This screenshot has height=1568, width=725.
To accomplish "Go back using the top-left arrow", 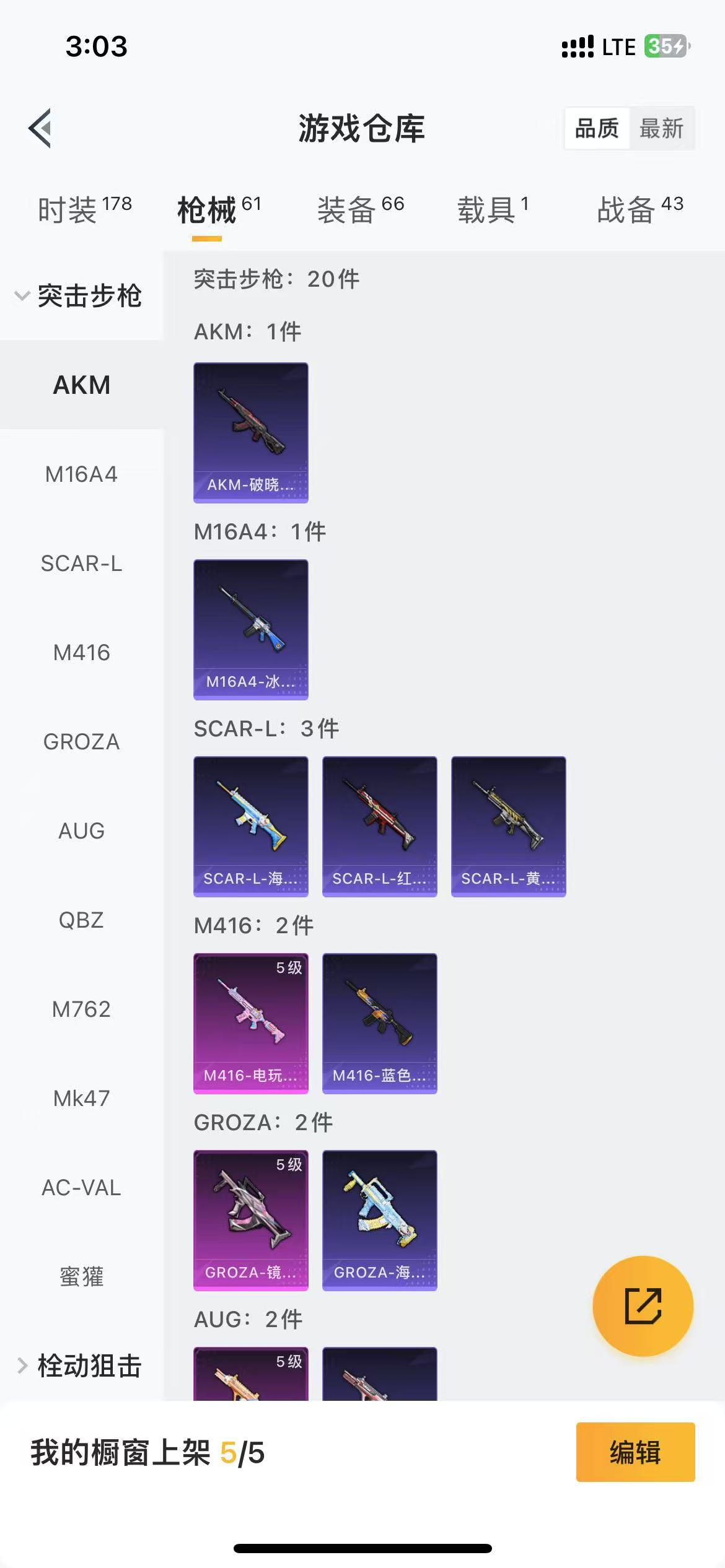I will click(x=40, y=128).
